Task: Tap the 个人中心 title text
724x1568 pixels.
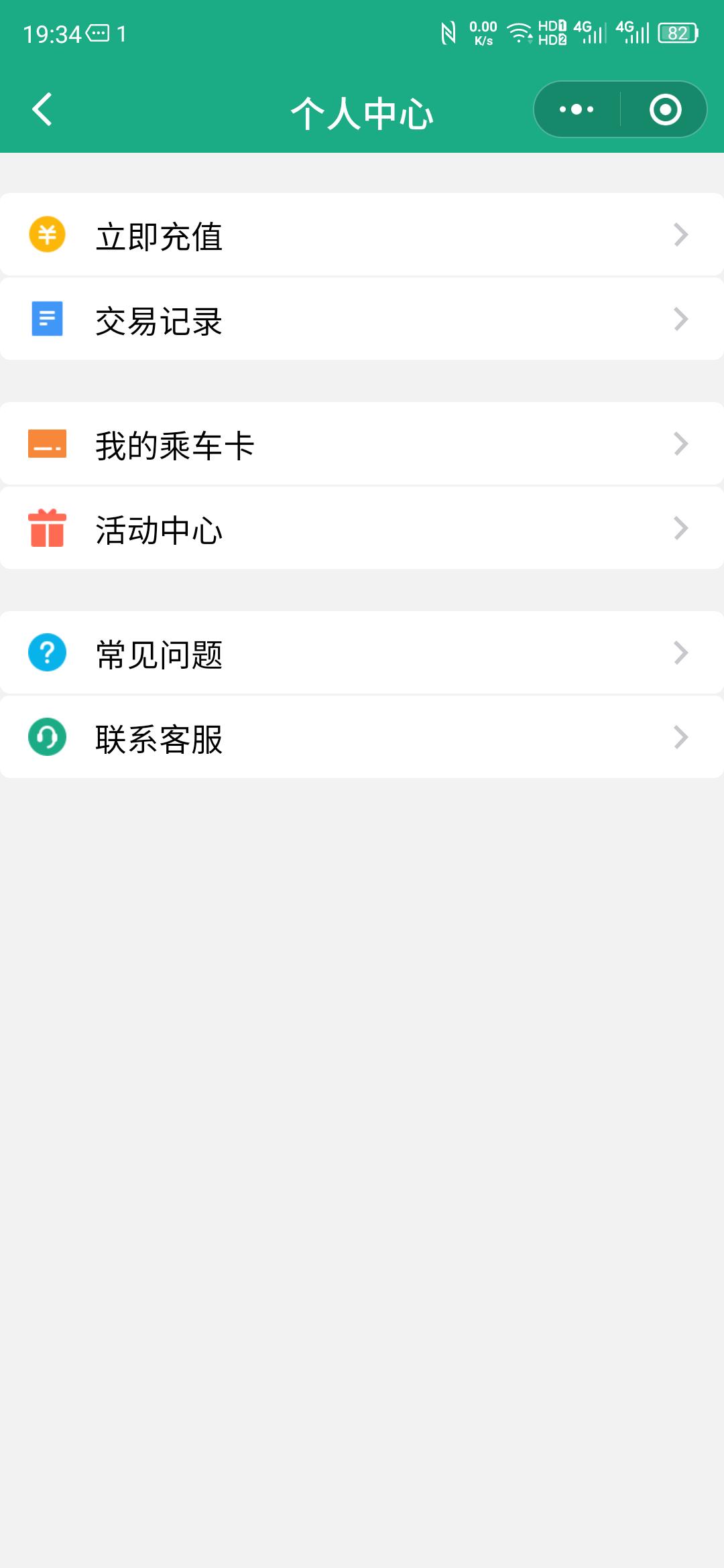Action: pyautogui.click(x=362, y=112)
